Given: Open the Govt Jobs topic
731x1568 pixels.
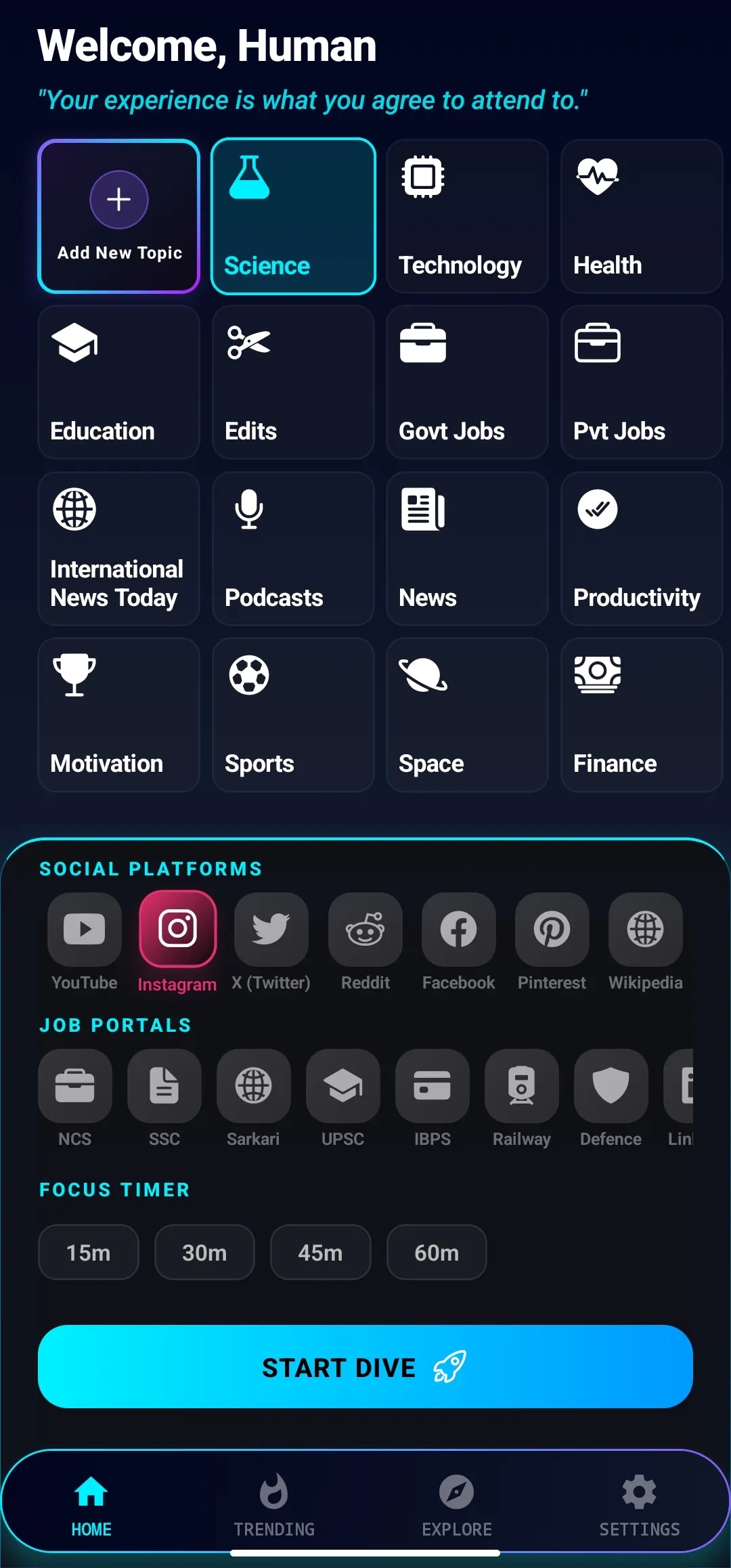Looking at the screenshot, I should 467,383.
